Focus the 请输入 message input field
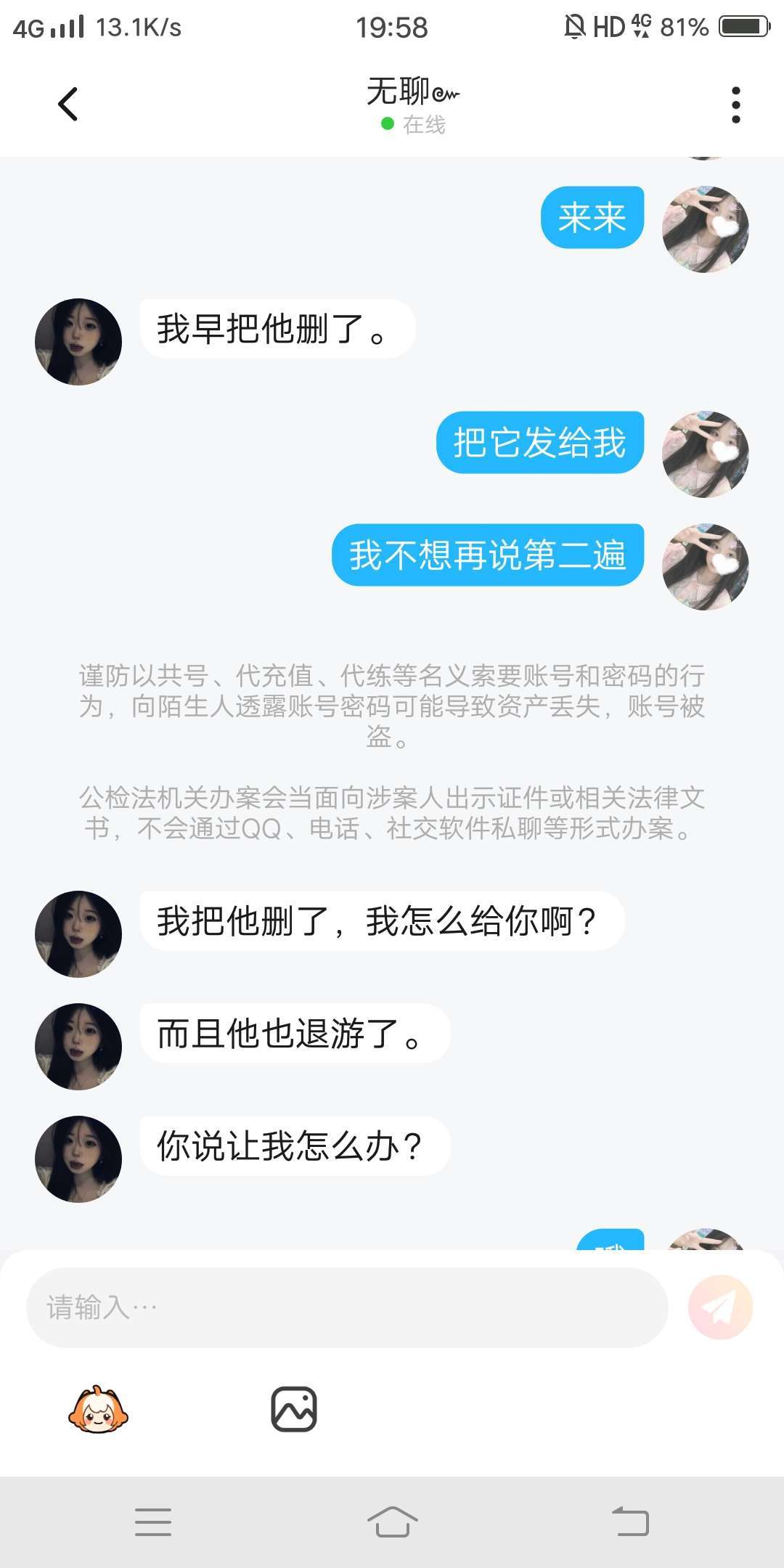 click(347, 1307)
